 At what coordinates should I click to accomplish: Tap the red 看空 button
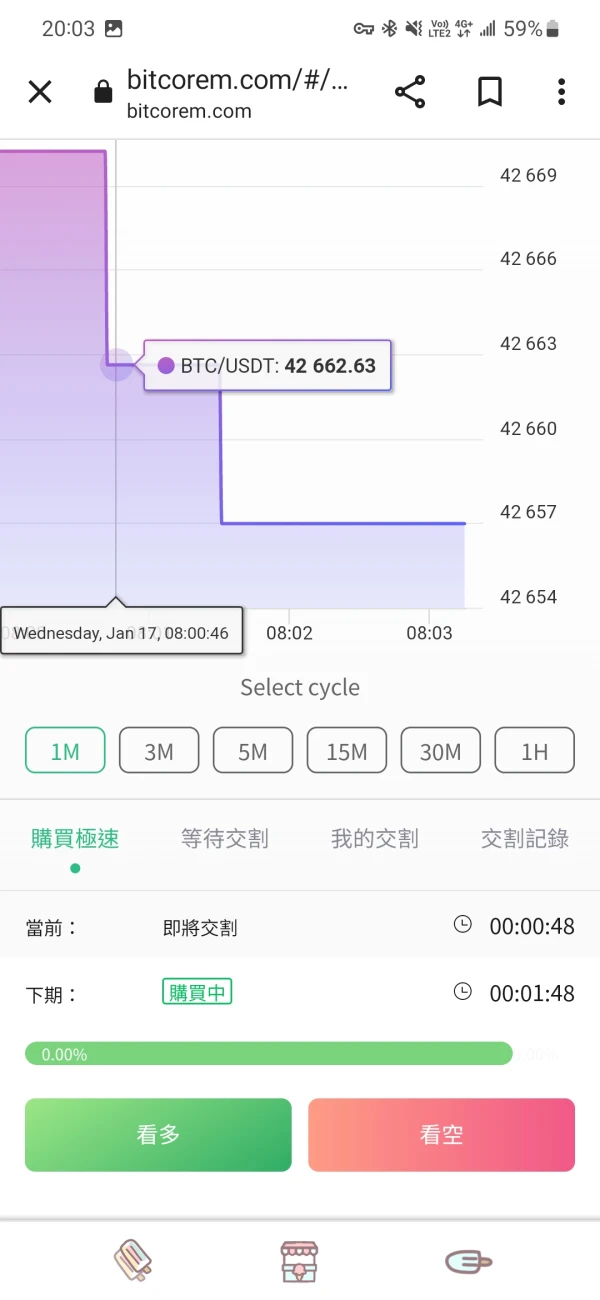[441, 1135]
